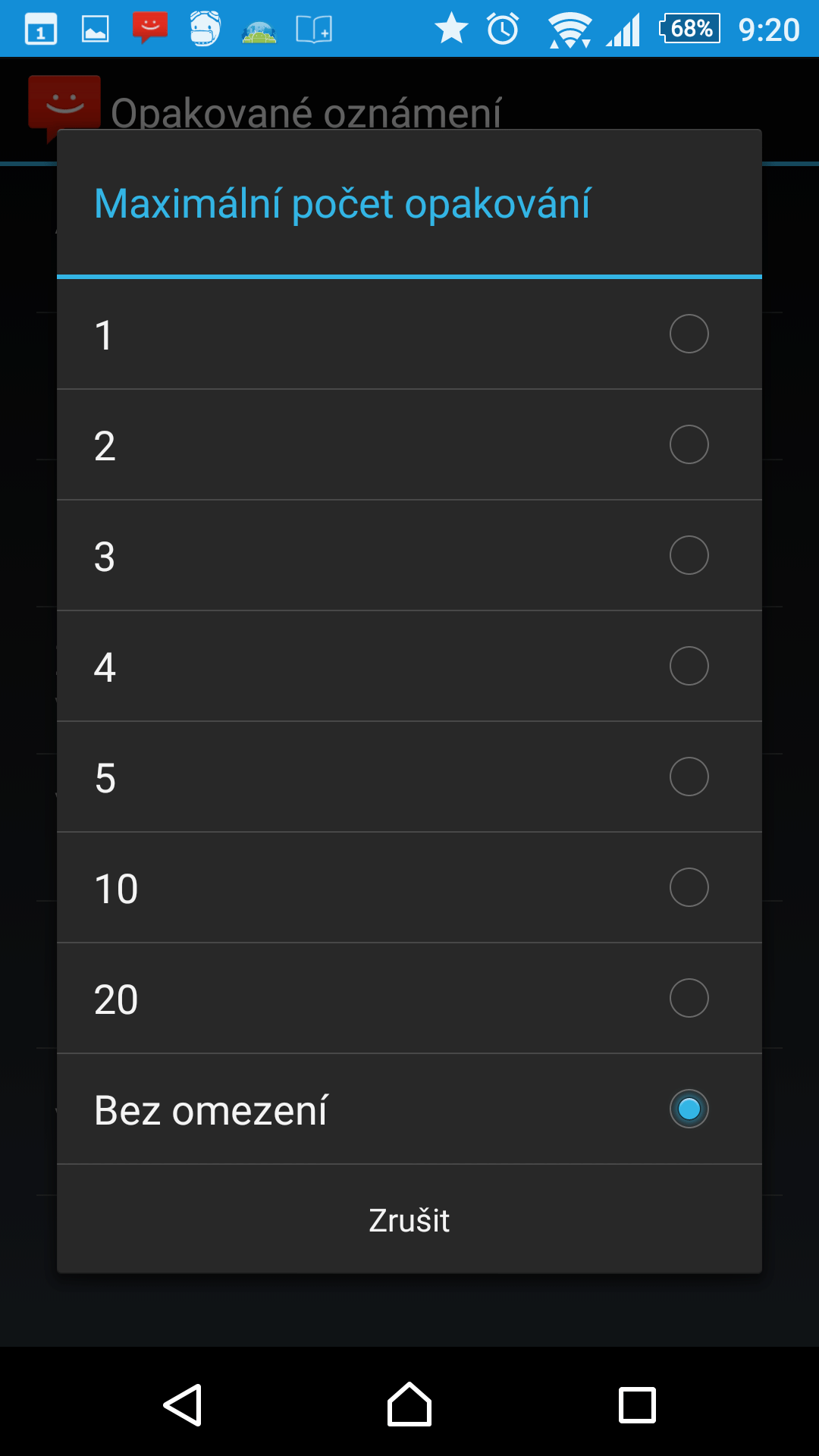This screenshot has height=1456, width=819.
Task: Tap Zrušit to cancel the dialog
Action: coord(409,1219)
